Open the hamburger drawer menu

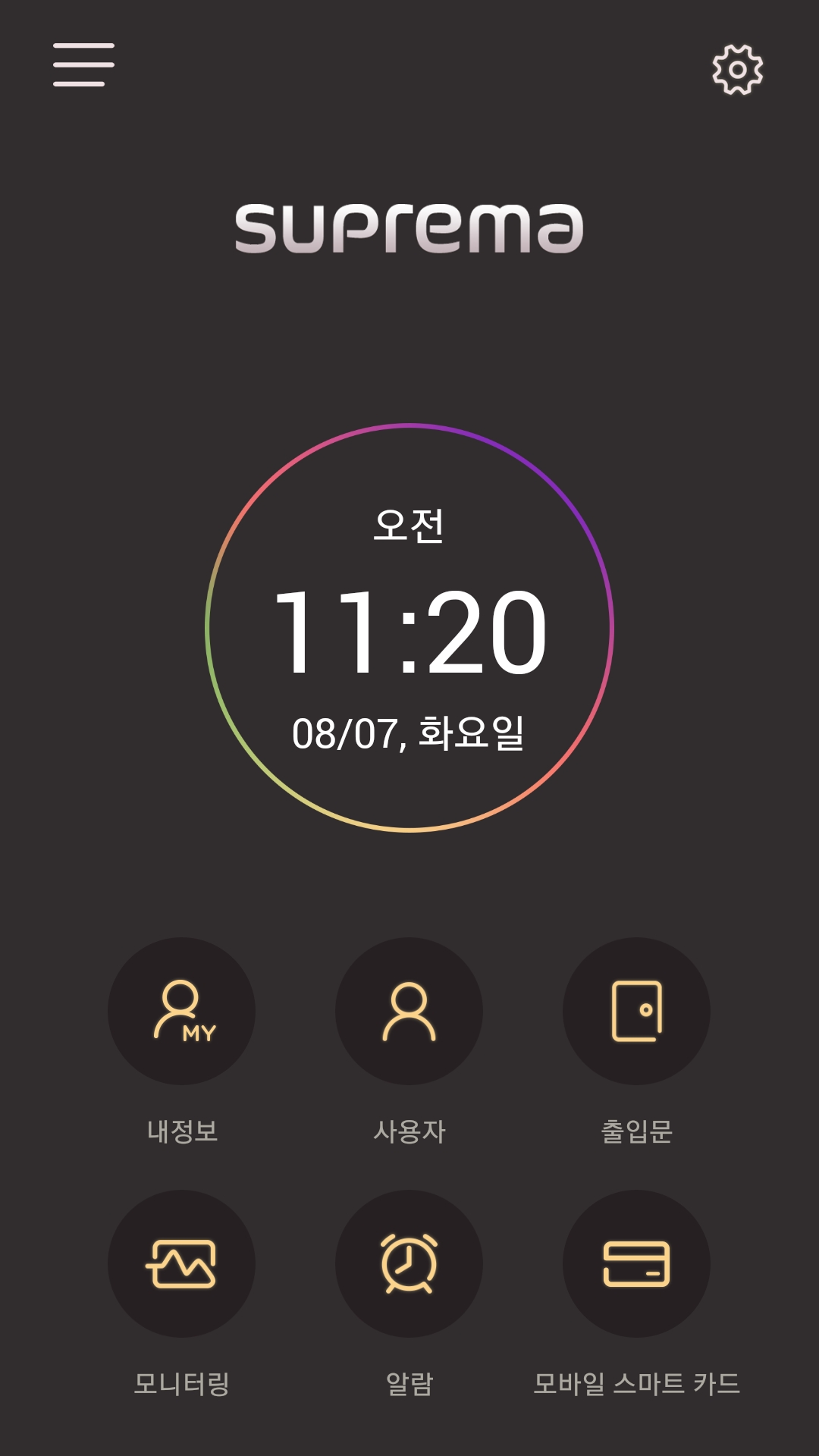click(x=83, y=64)
